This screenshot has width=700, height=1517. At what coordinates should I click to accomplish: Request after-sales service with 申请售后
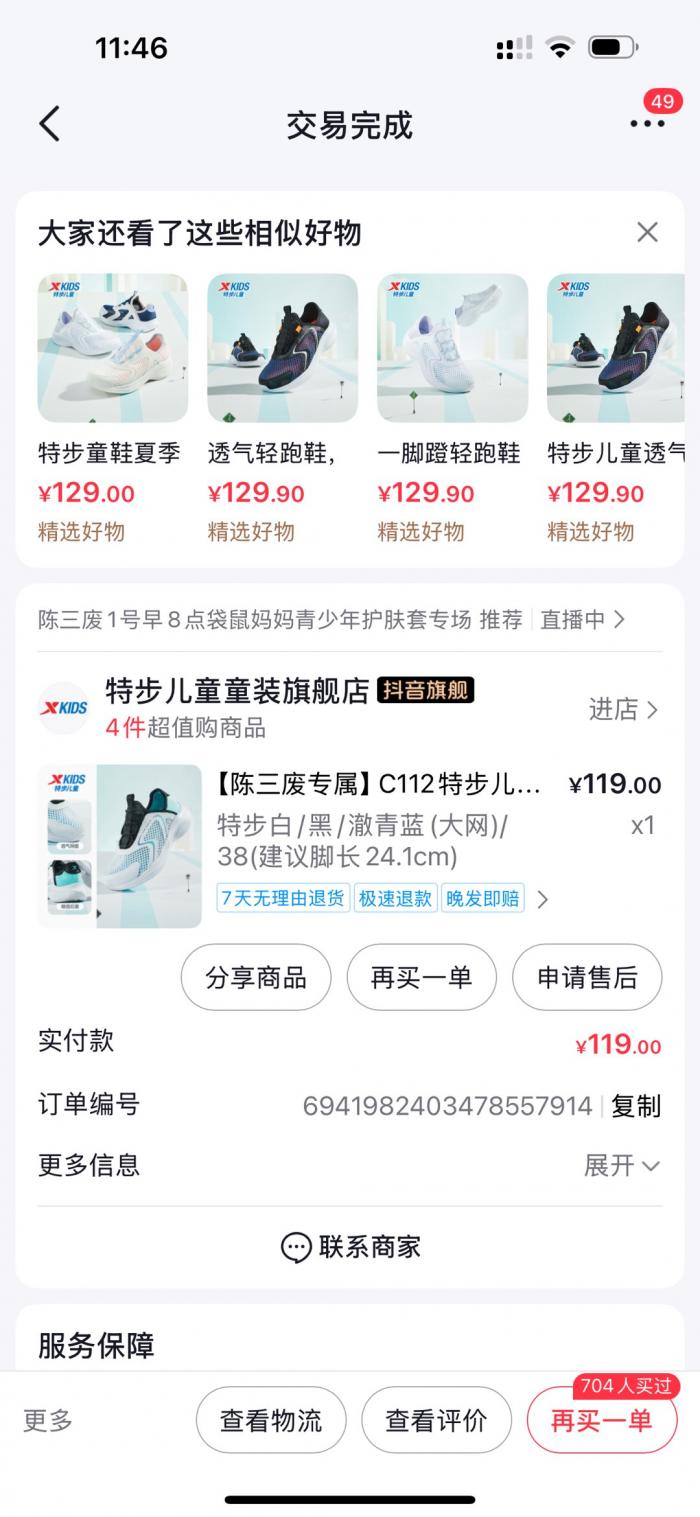point(586,977)
